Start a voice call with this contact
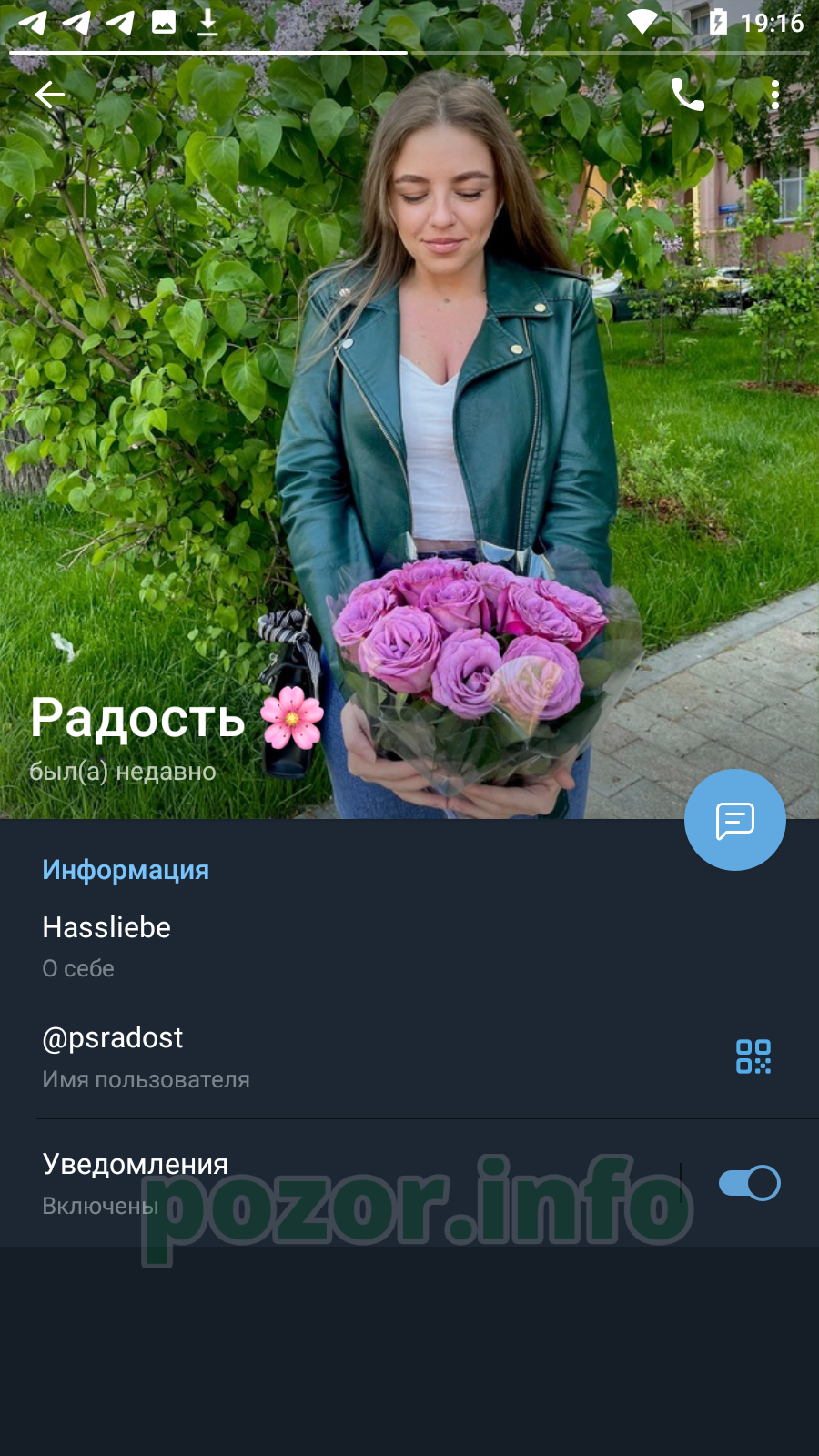Screen dimensions: 819x1456 tap(687, 95)
